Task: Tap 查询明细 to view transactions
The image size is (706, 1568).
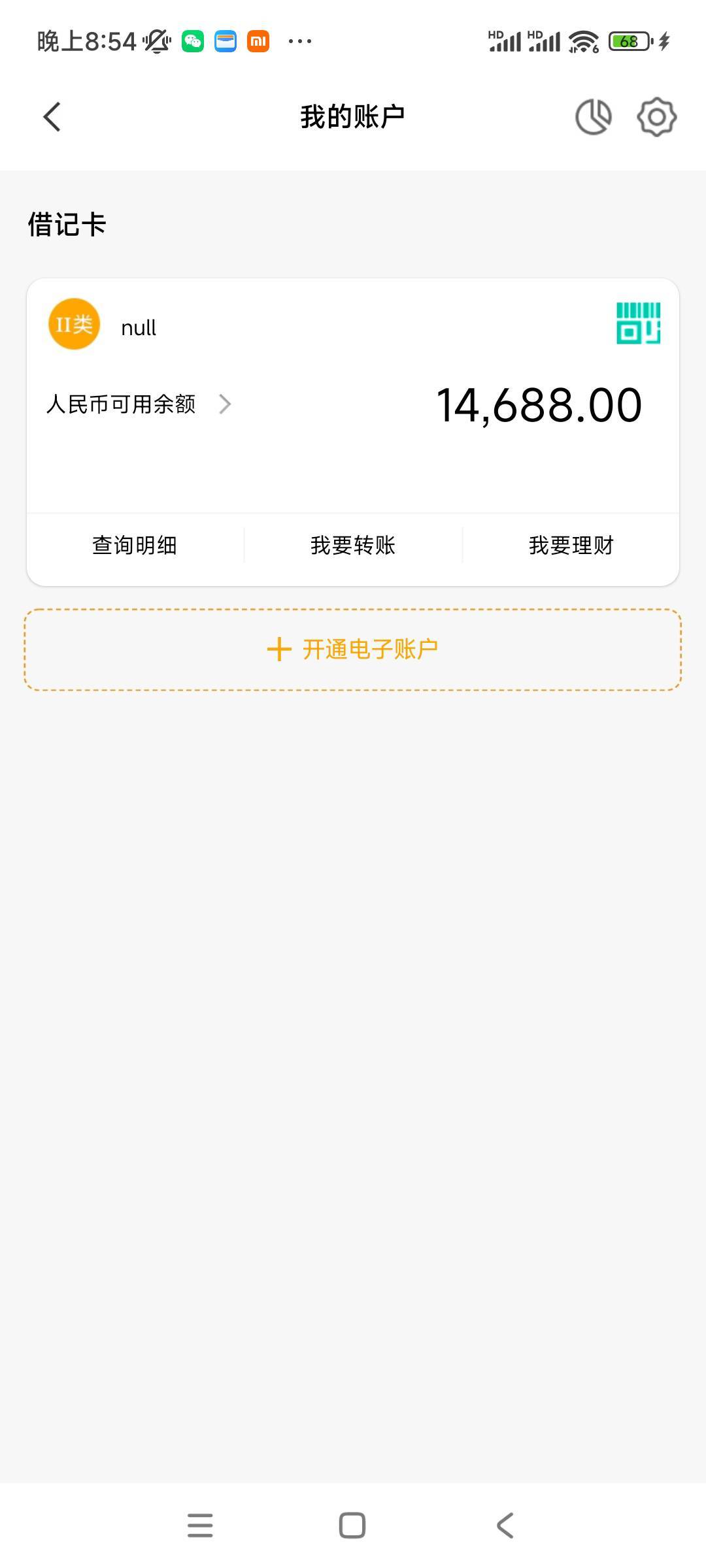Action: 135,546
